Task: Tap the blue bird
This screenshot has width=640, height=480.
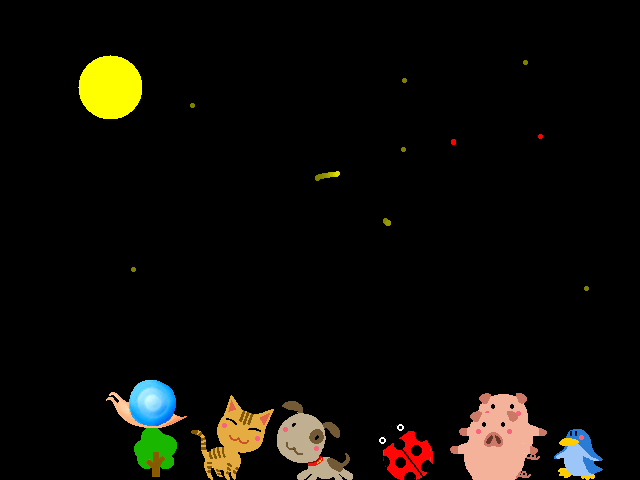Action: pyautogui.click(x=579, y=453)
